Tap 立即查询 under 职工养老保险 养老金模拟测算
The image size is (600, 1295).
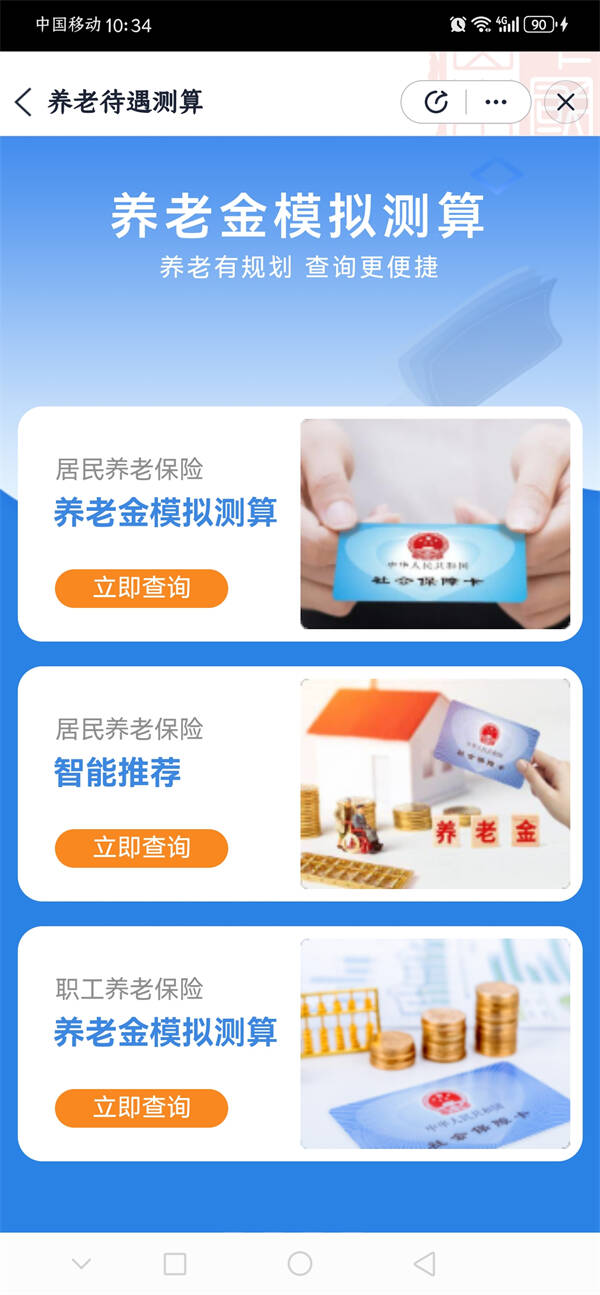point(141,1108)
